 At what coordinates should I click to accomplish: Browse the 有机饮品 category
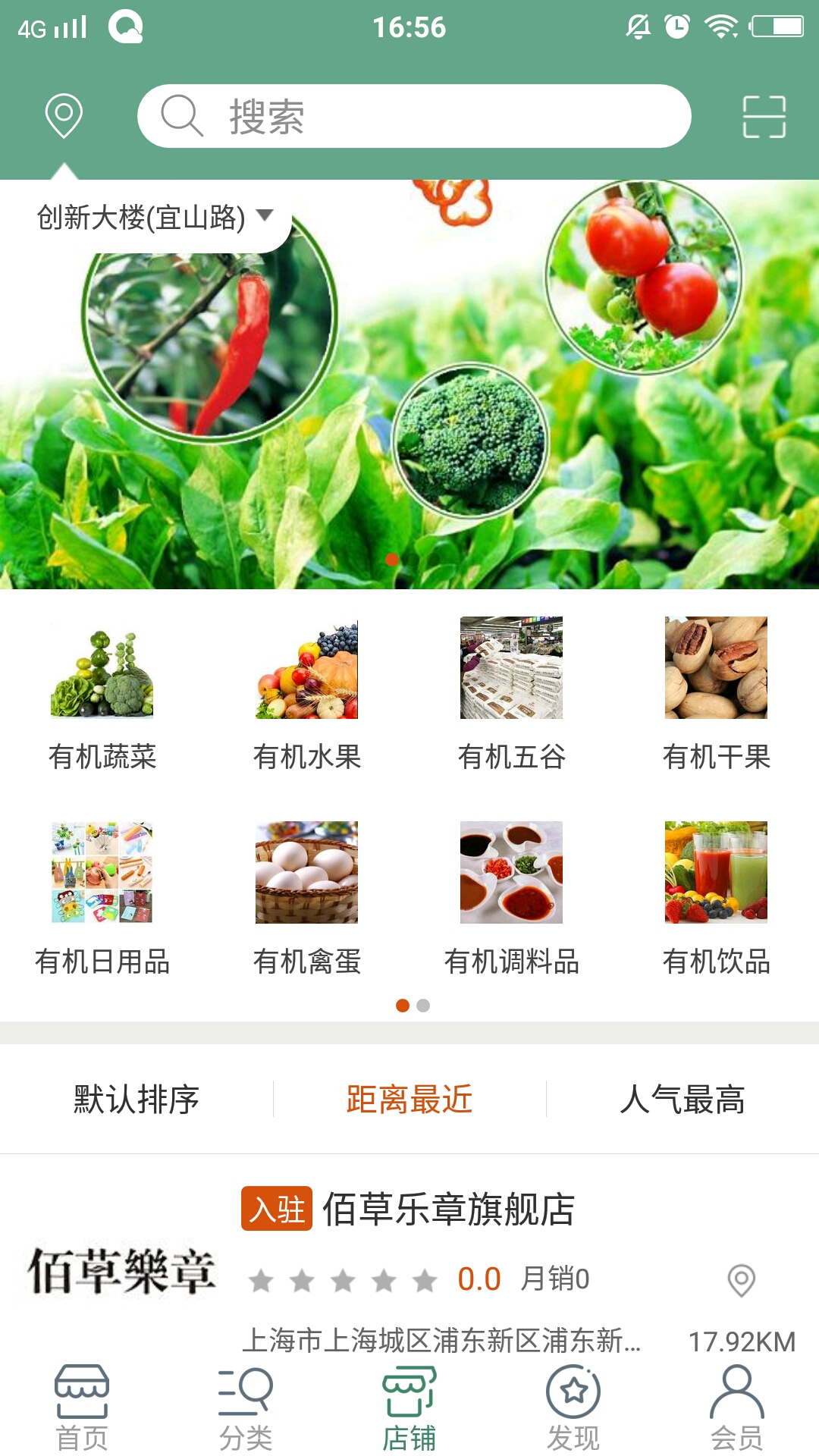tap(717, 899)
